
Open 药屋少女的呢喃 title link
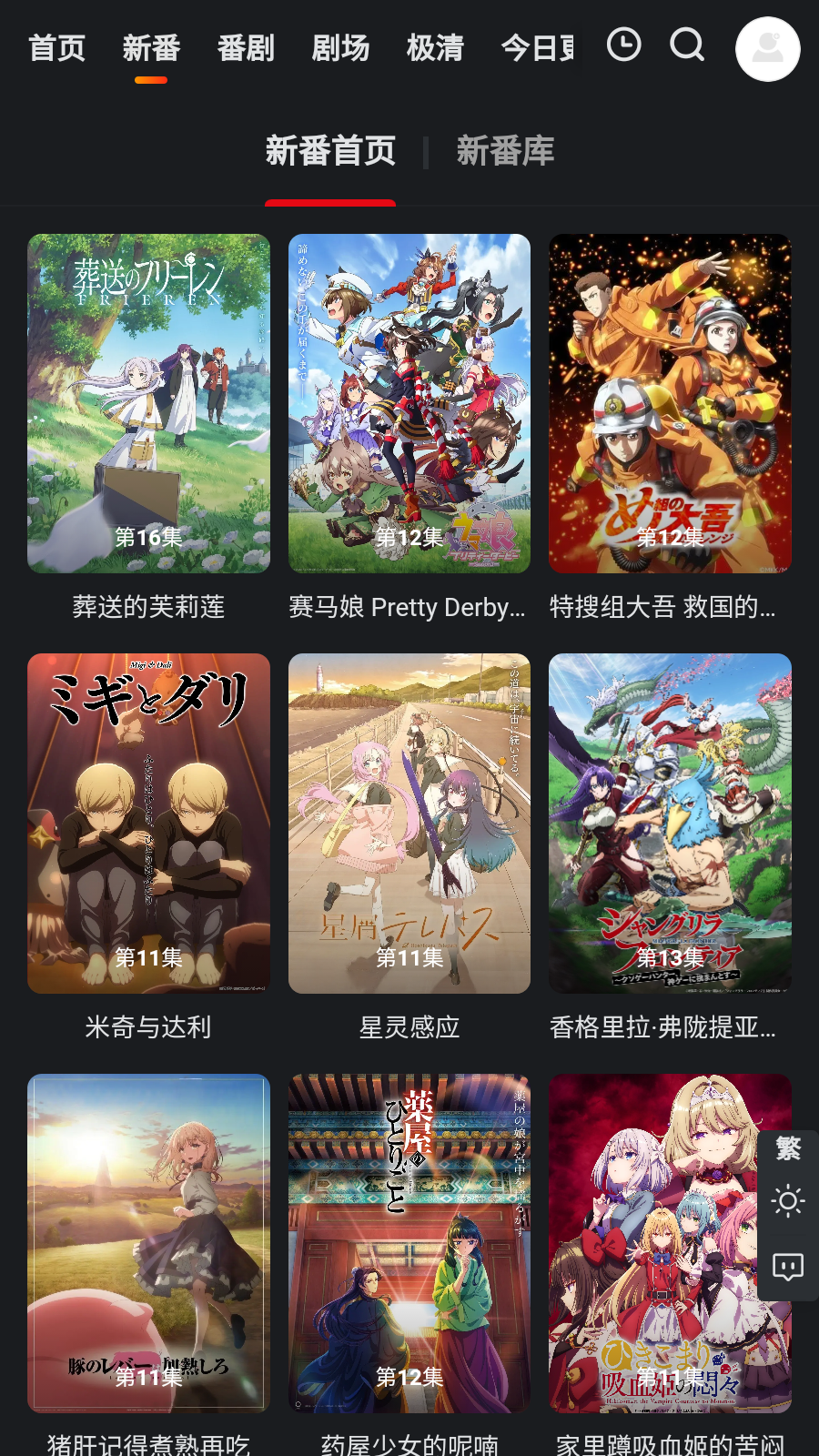(409, 1443)
